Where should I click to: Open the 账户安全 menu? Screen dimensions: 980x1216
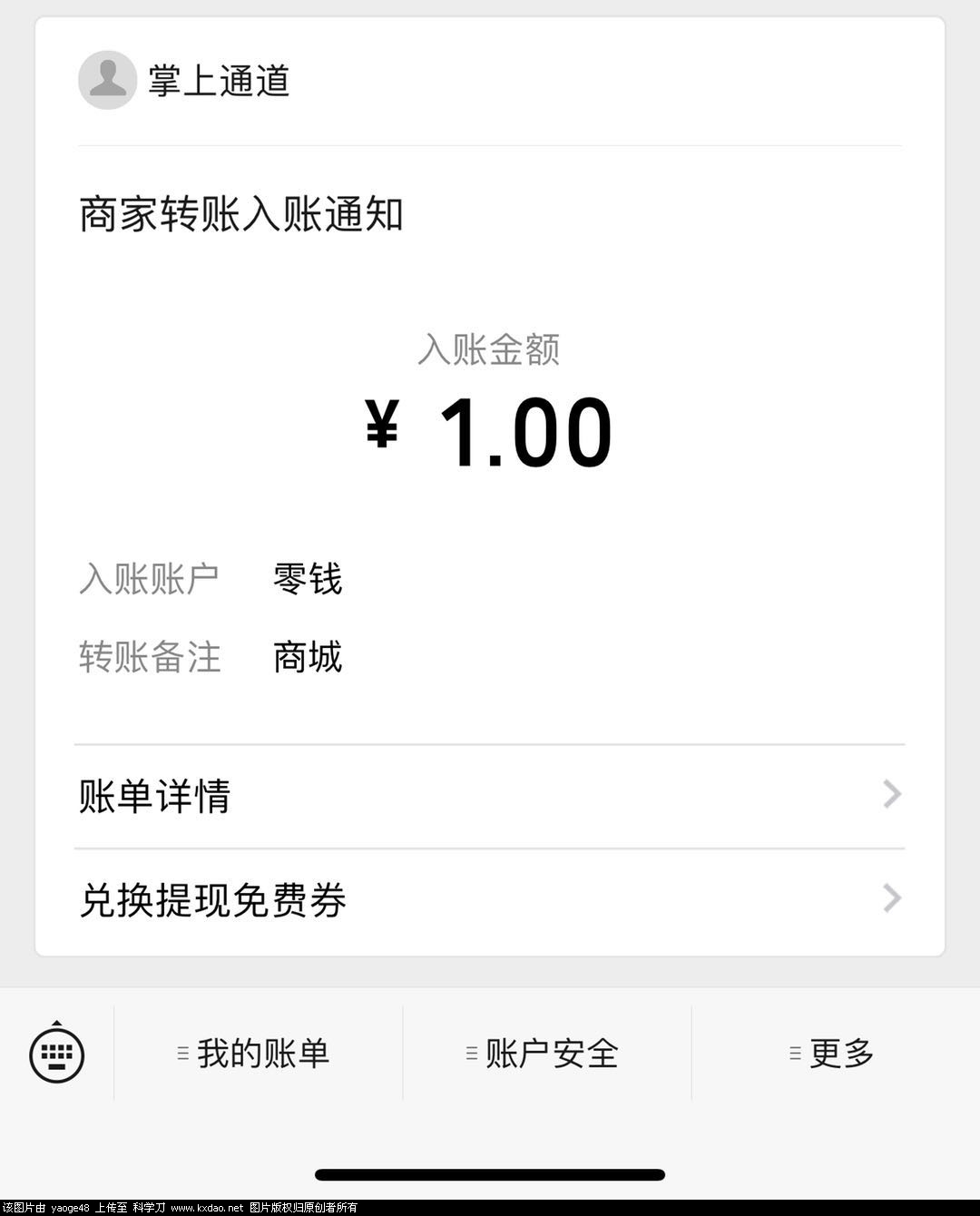[544, 1054]
